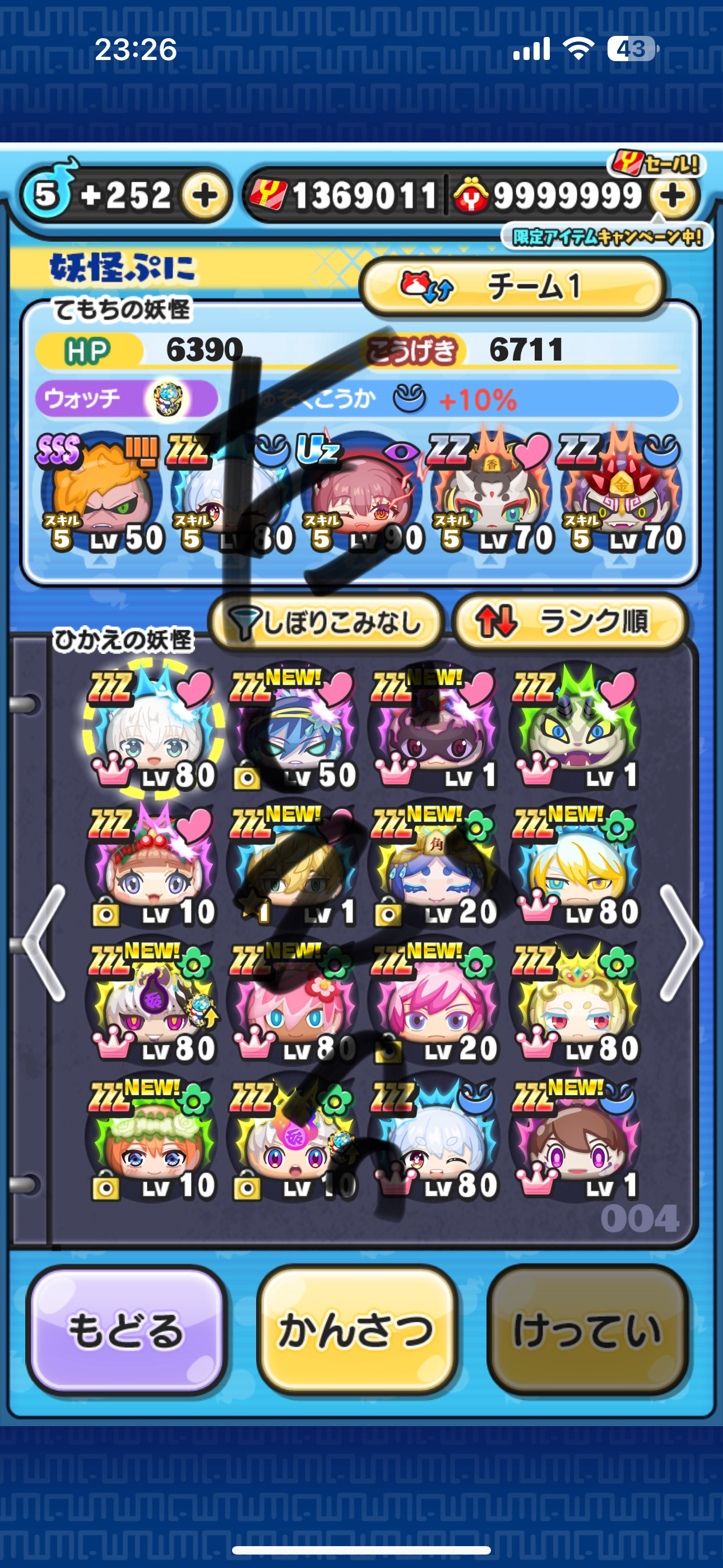
Task: Go to previous page of reserve yokai
Action: [44, 942]
